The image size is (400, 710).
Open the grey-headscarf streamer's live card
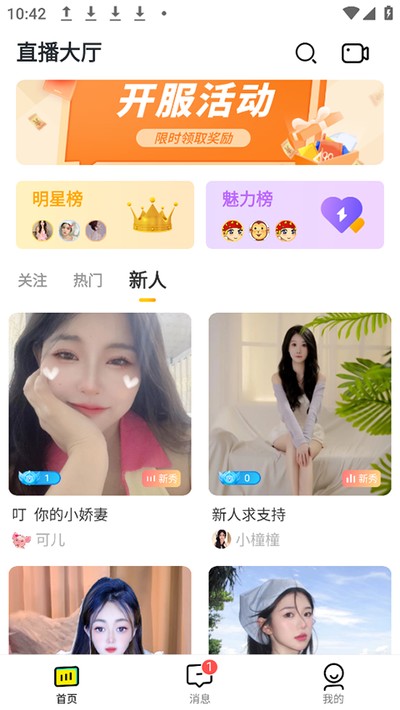point(300,610)
